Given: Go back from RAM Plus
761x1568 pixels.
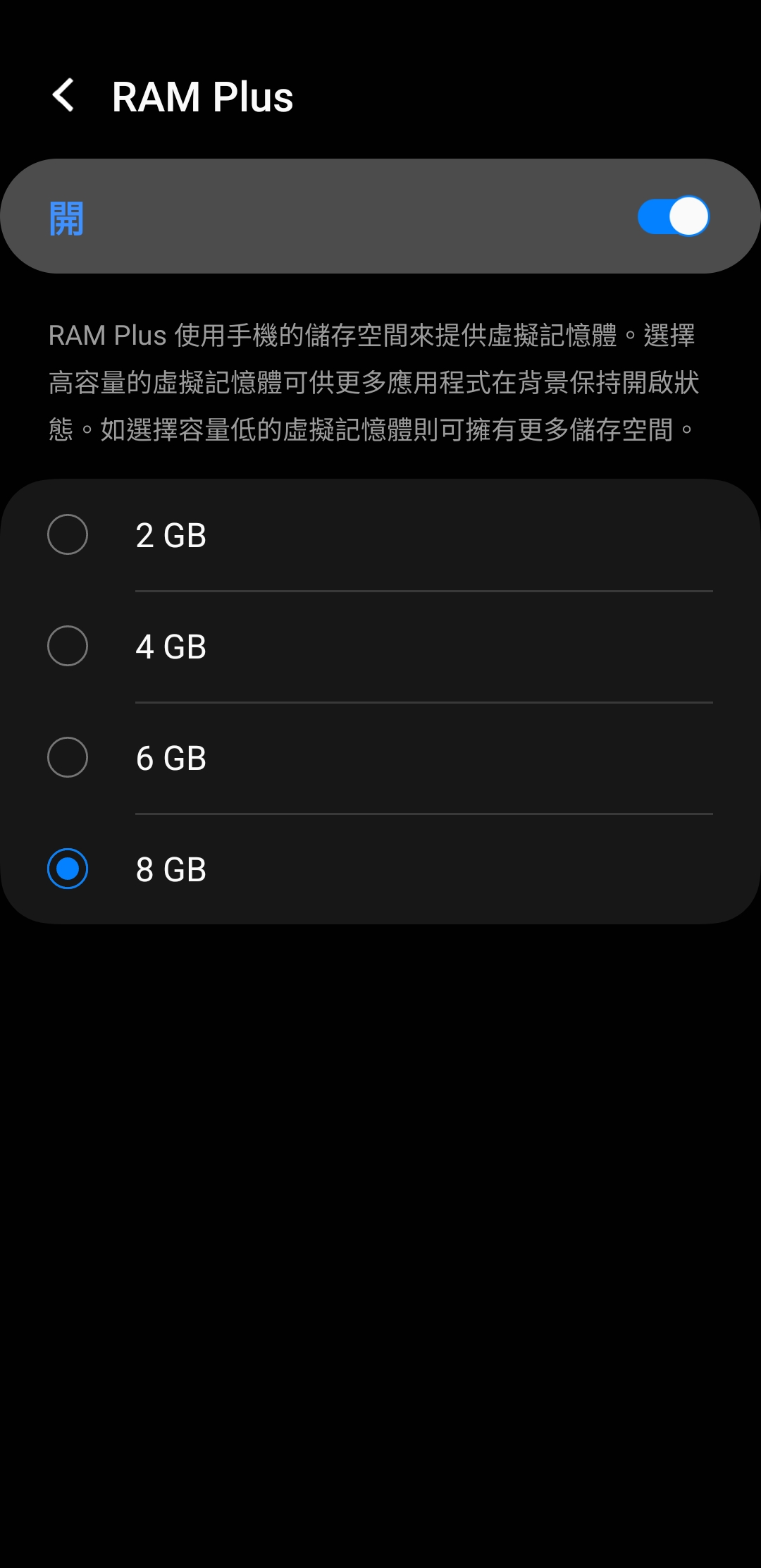Looking at the screenshot, I should 63,95.
